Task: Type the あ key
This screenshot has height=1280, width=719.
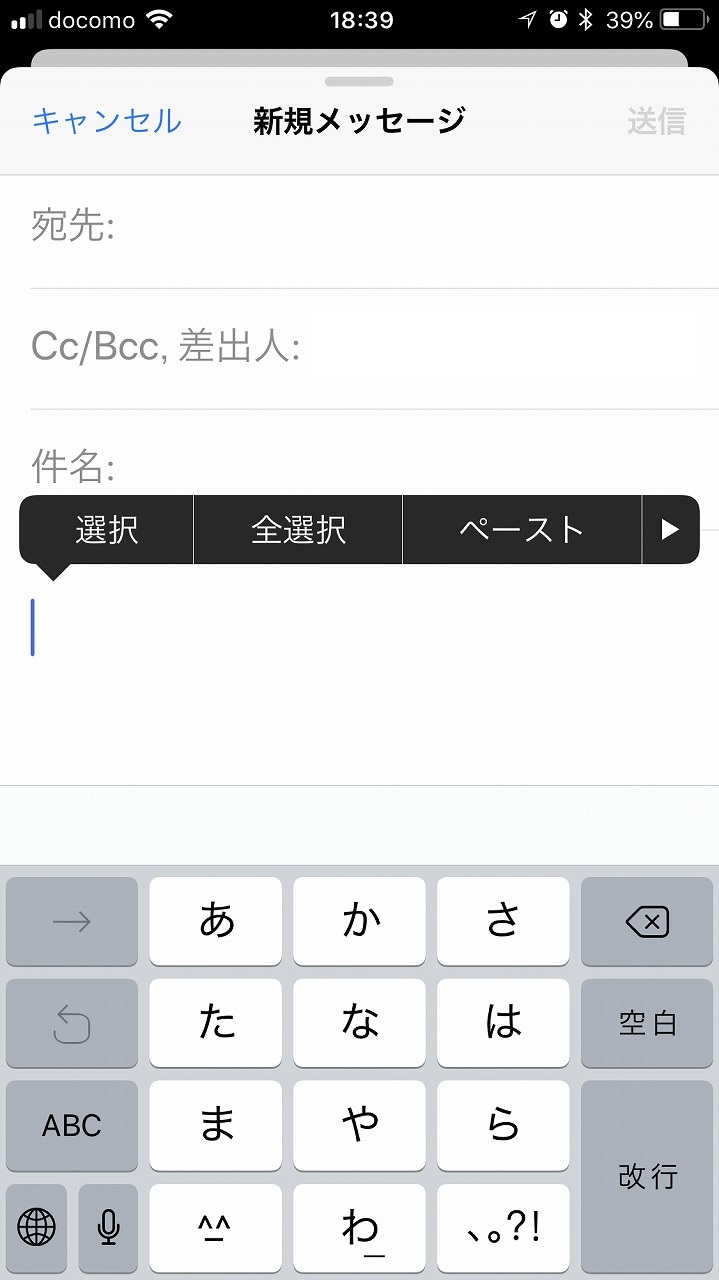Action: (x=216, y=922)
